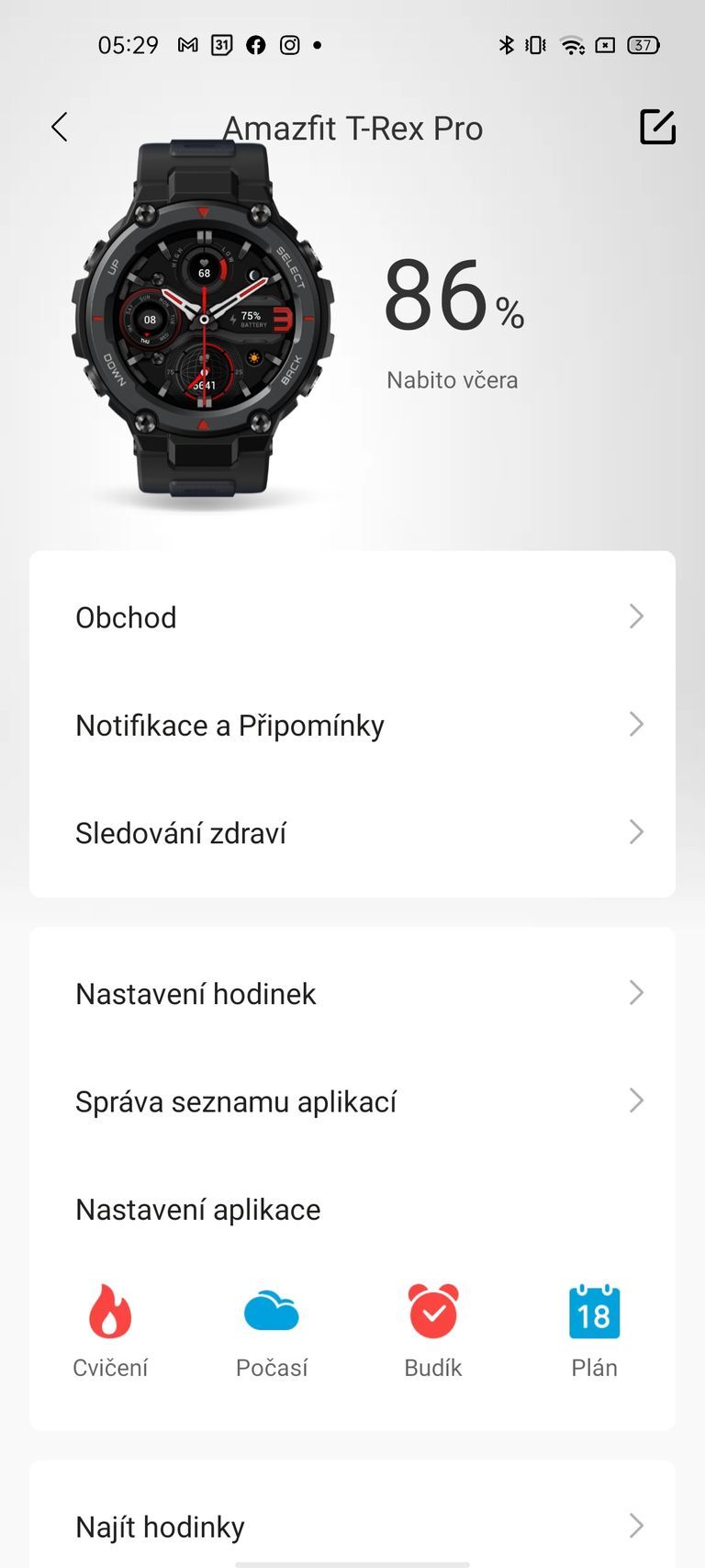Open the Budík alarm clock icon
Image resolution: width=705 pixels, height=1568 pixels.
[432, 1311]
